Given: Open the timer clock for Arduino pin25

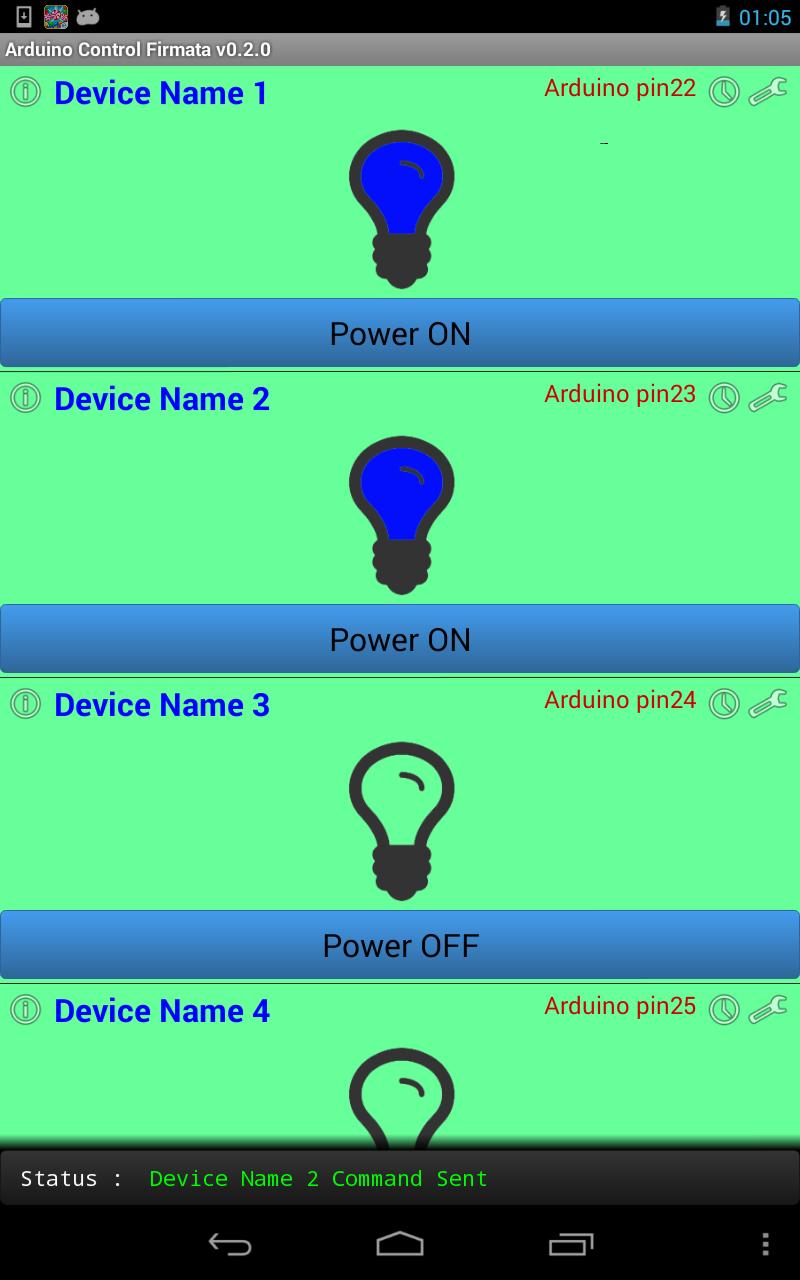Looking at the screenshot, I should point(724,1010).
